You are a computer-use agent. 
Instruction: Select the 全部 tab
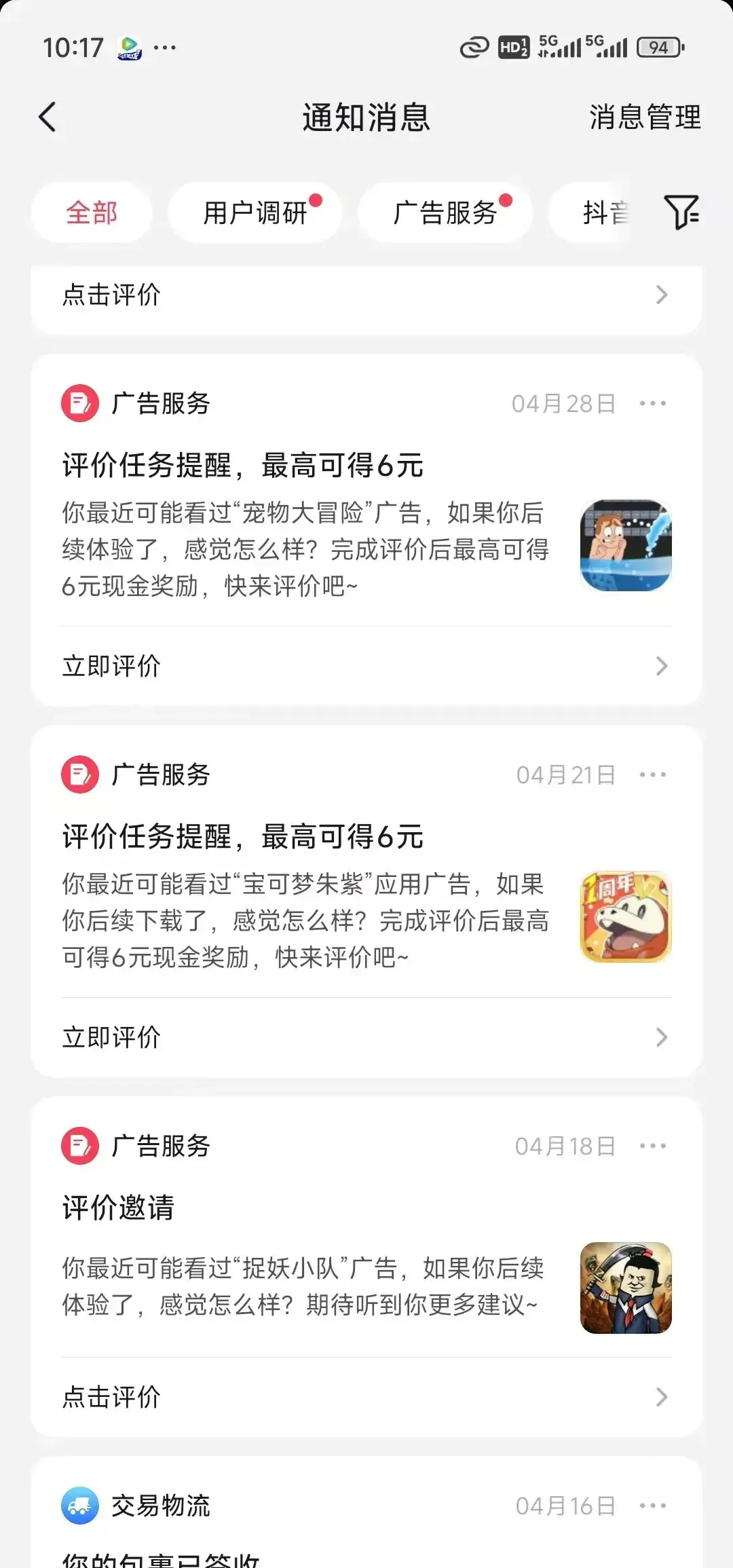click(92, 212)
